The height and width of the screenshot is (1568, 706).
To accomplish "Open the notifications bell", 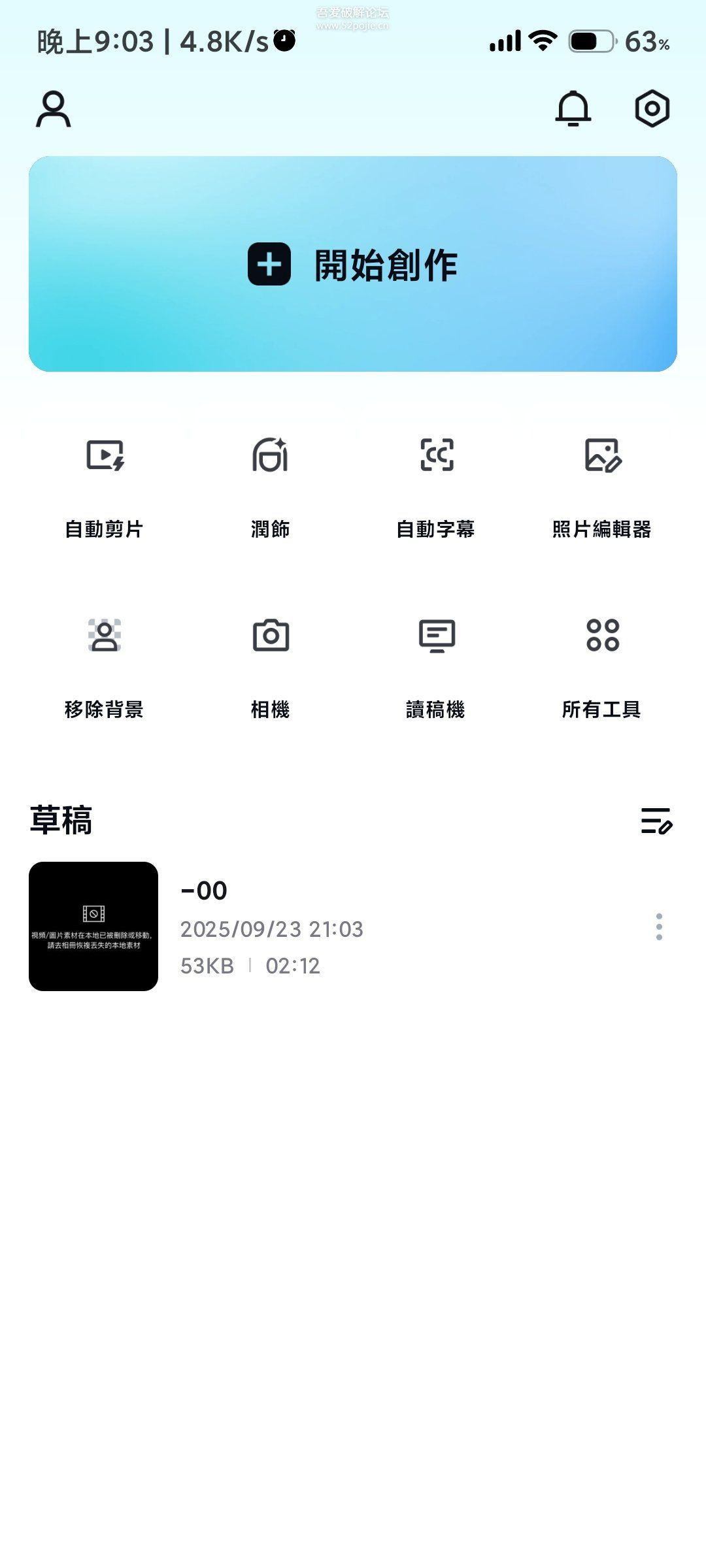I will point(573,108).
